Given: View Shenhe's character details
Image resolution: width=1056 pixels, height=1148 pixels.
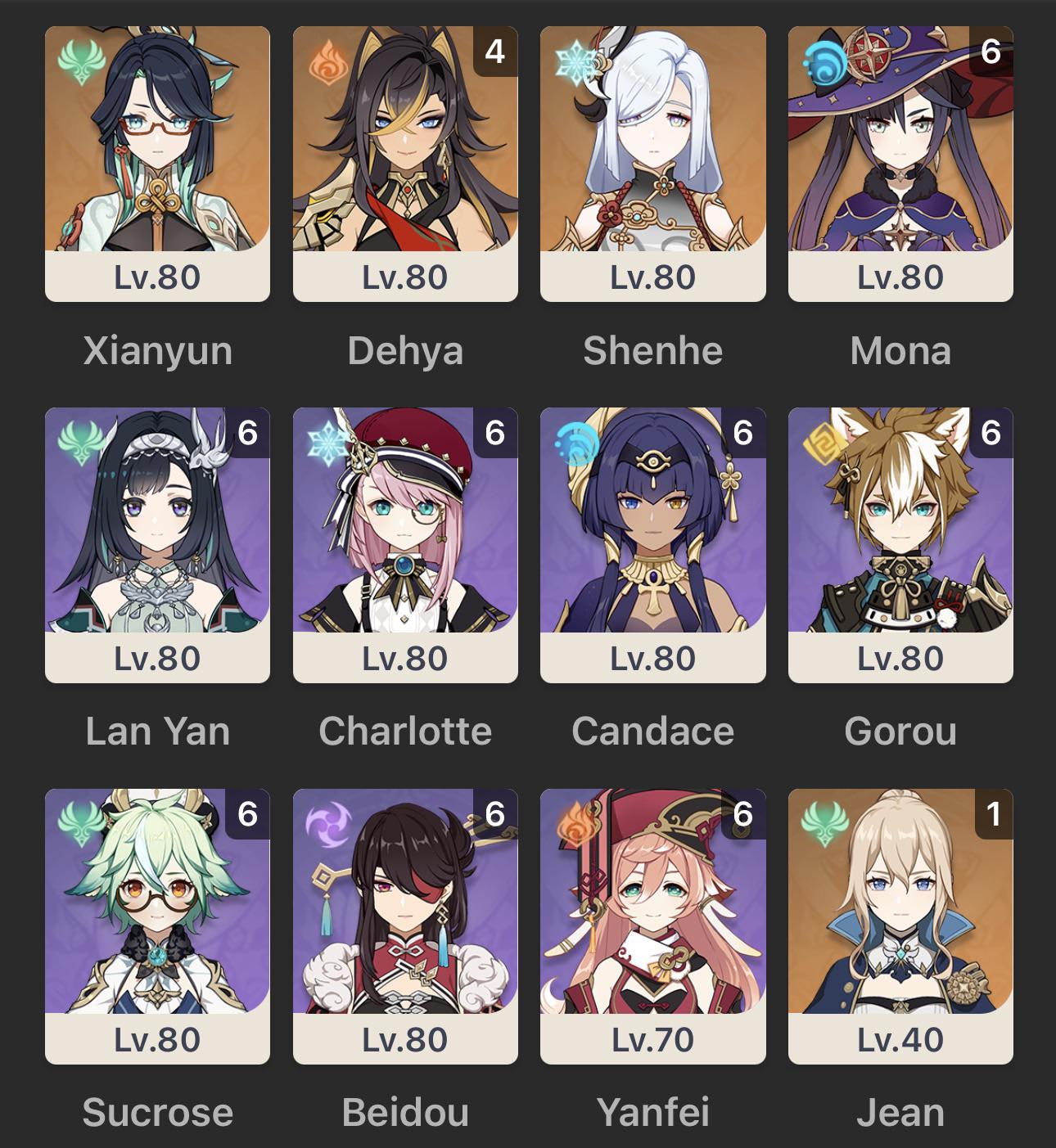Looking at the screenshot, I should (x=653, y=164).
